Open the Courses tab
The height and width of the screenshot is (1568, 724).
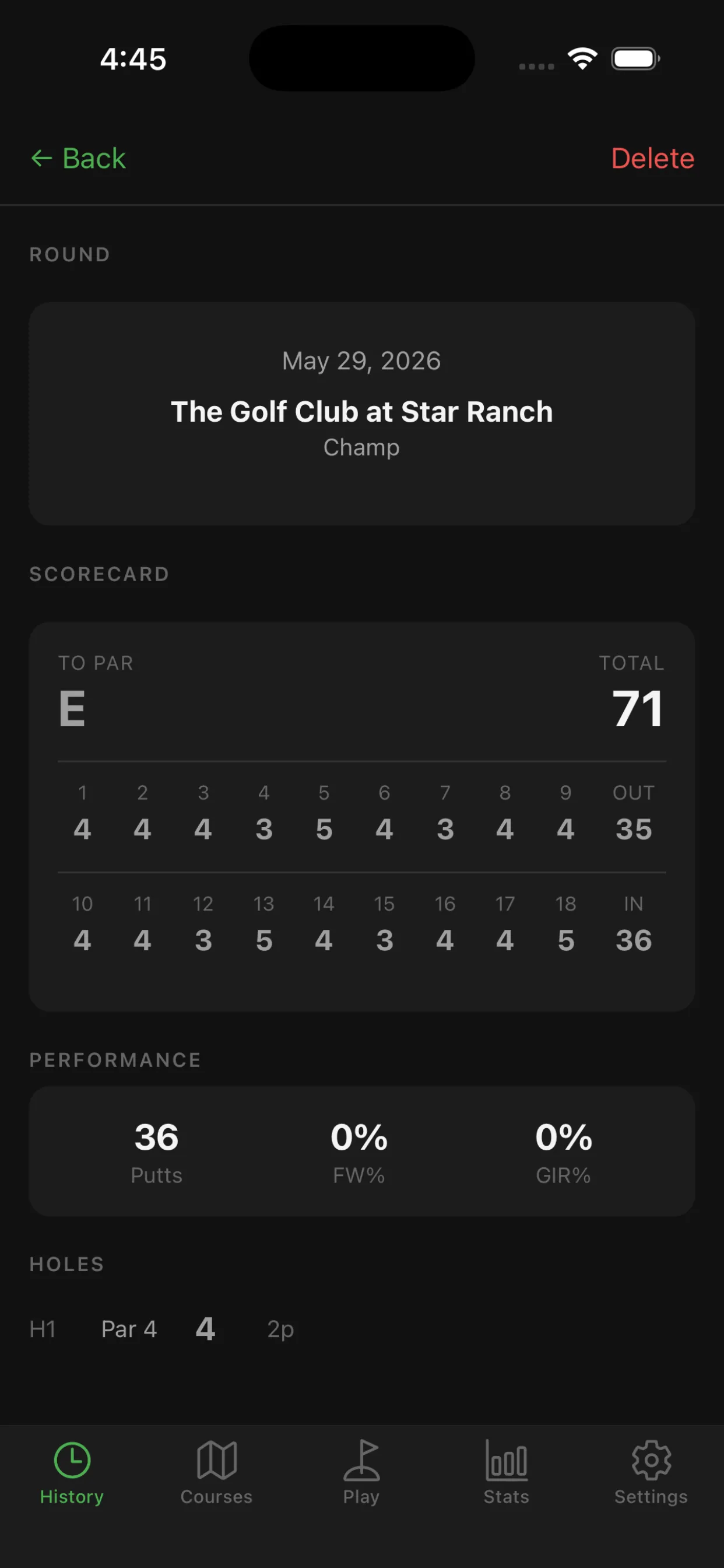[217, 1473]
